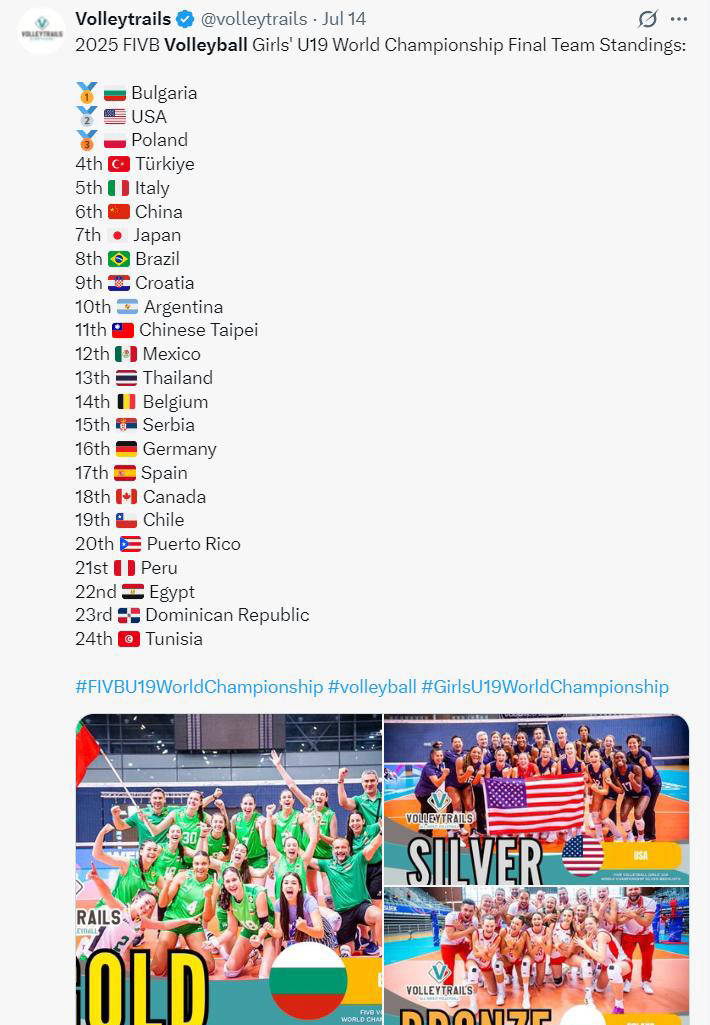This screenshot has height=1025, width=710.
Task: Open the post's three-dot overflow menu
Action: tap(679, 19)
